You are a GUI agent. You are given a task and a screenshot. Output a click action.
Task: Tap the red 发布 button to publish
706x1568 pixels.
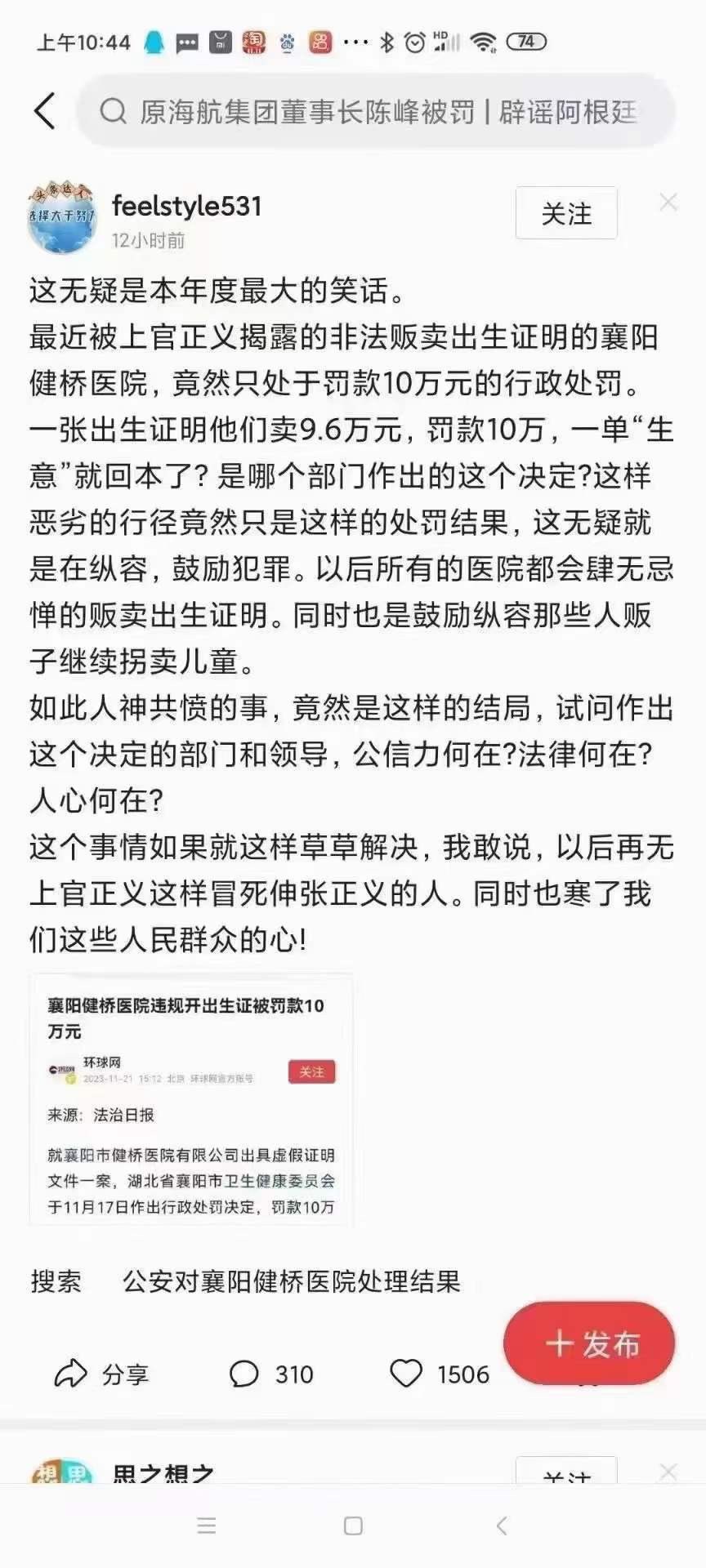click(x=589, y=1343)
